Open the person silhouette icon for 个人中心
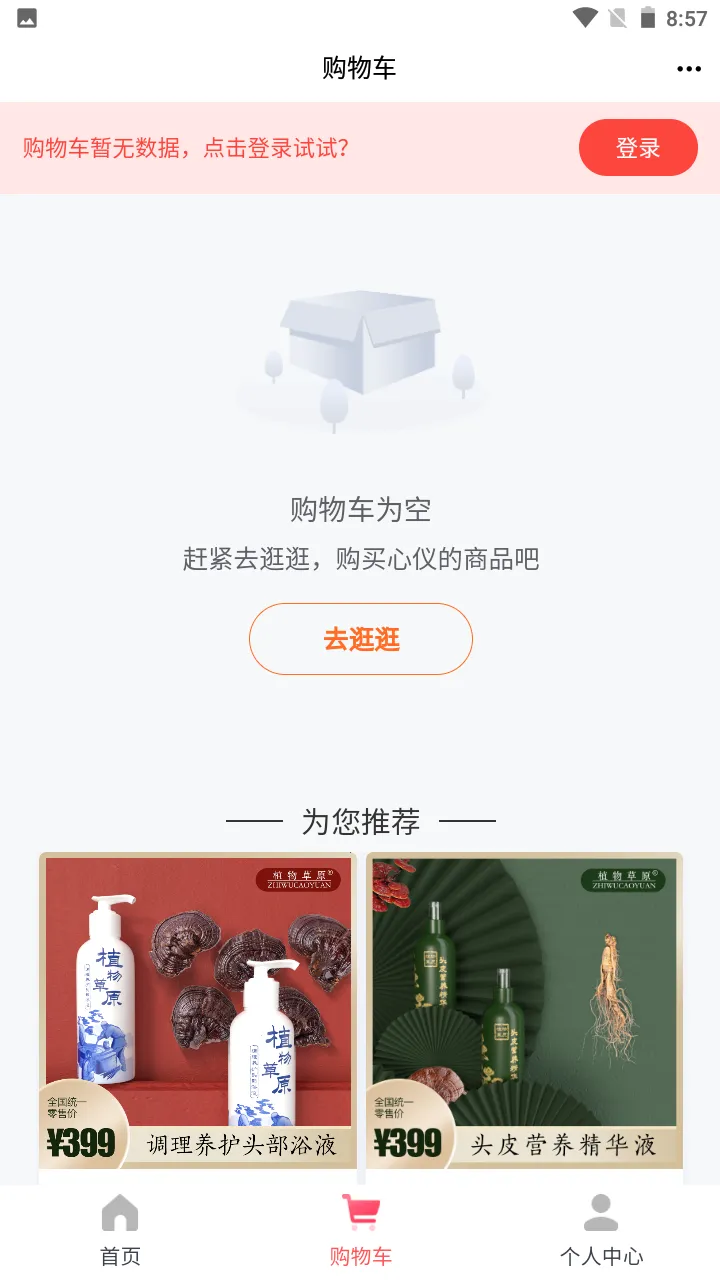This screenshot has height=1280, width=720. coord(600,1211)
